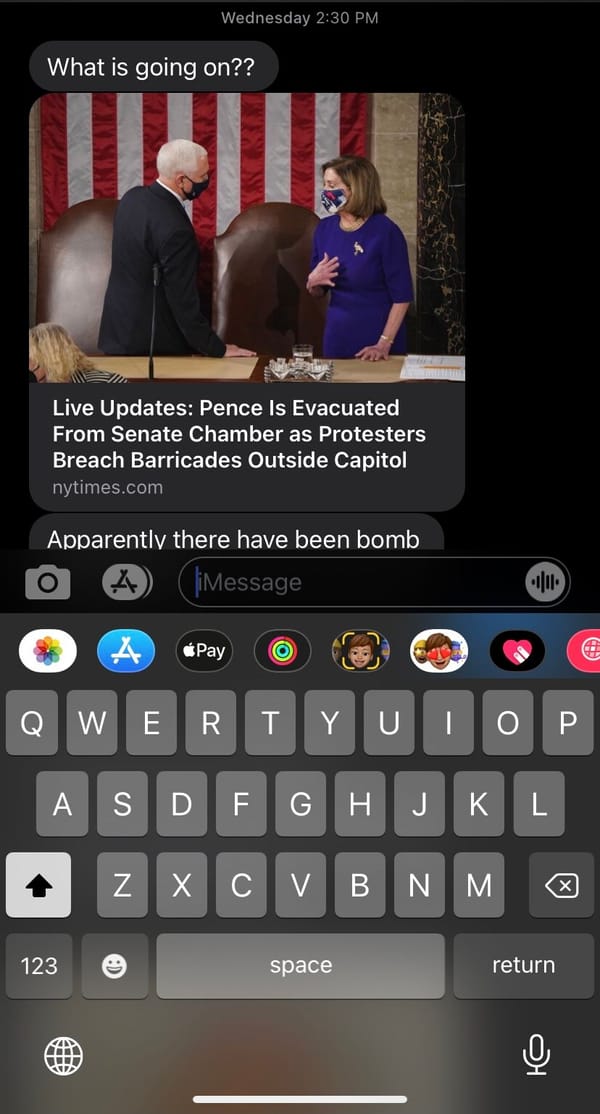This screenshot has width=600, height=1114.
Task: Open the red globe image search app
Action: pyautogui.click(x=584, y=651)
